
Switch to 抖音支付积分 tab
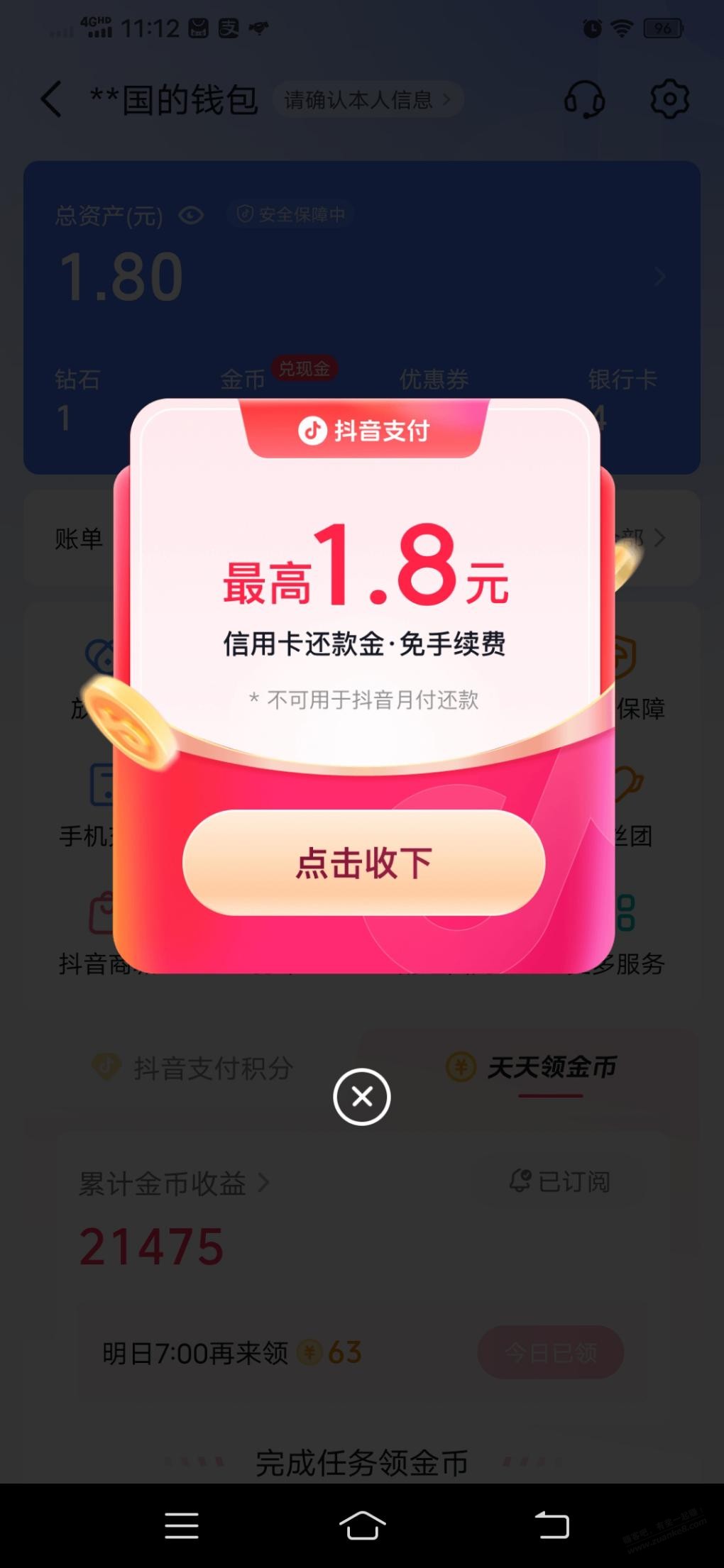(193, 1068)
